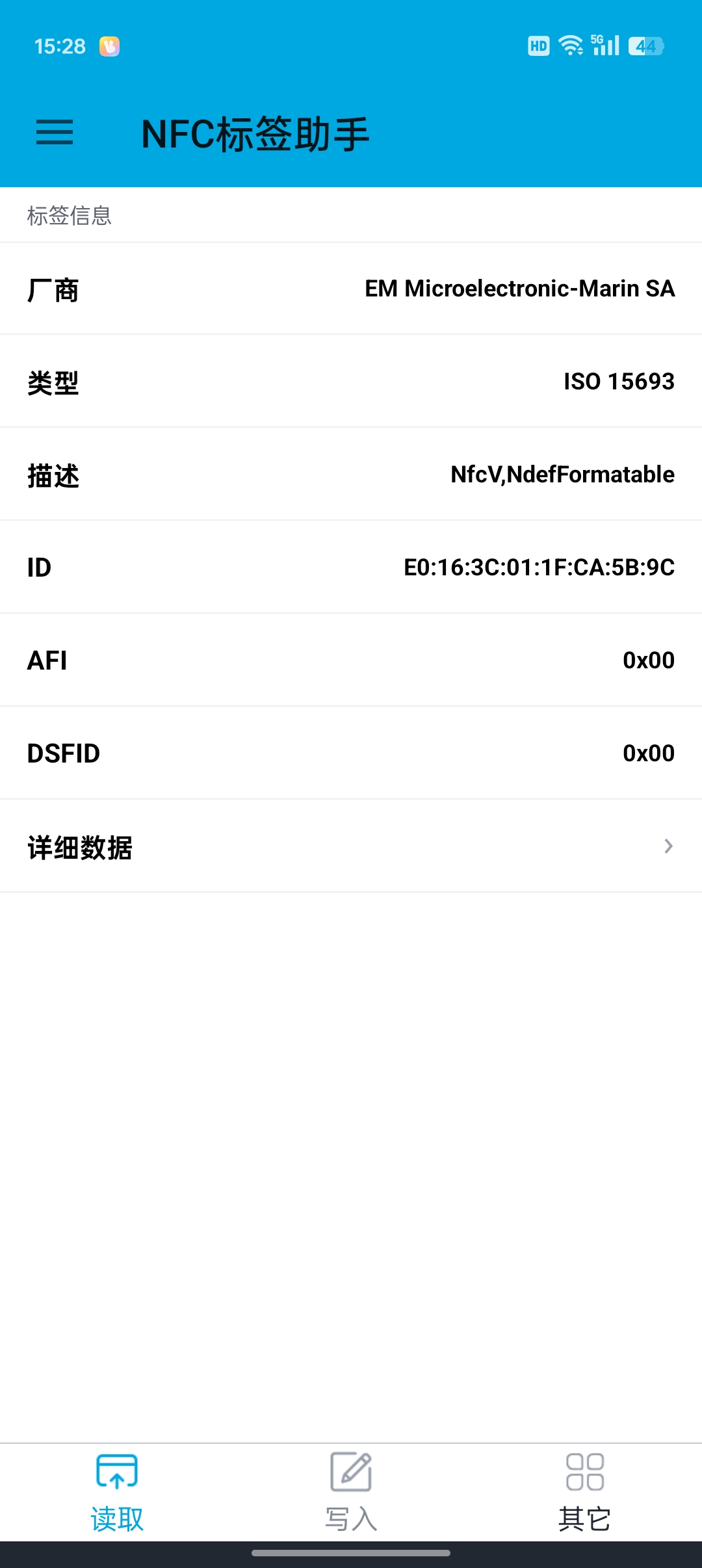Switch to the 写入 write tab
Viewport: 702px width, 1568px height.
coord(351,1493)
